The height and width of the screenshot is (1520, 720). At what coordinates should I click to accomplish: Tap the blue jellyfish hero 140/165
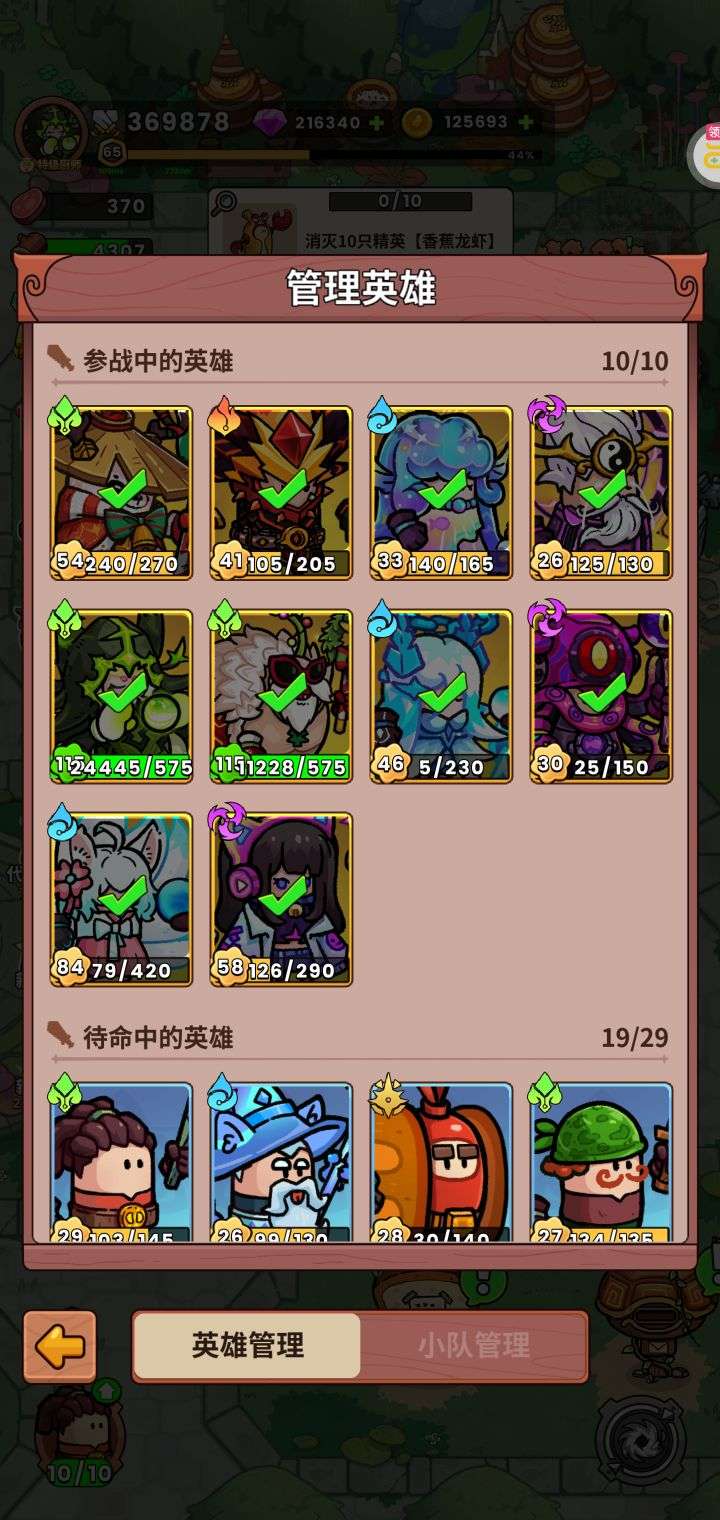click(x=441, y=492)
